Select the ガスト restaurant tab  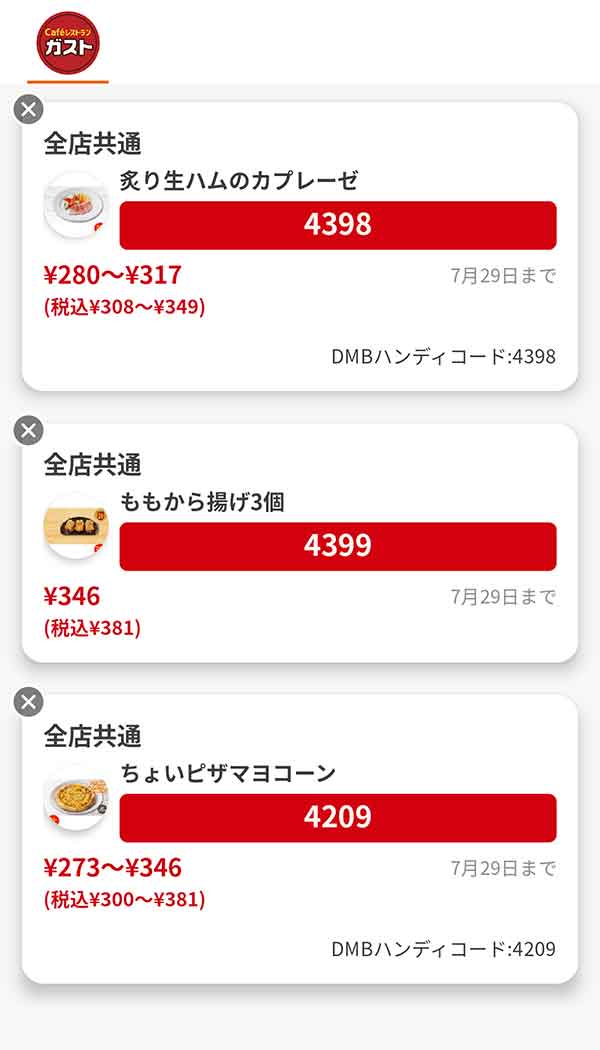coord(68,43)
